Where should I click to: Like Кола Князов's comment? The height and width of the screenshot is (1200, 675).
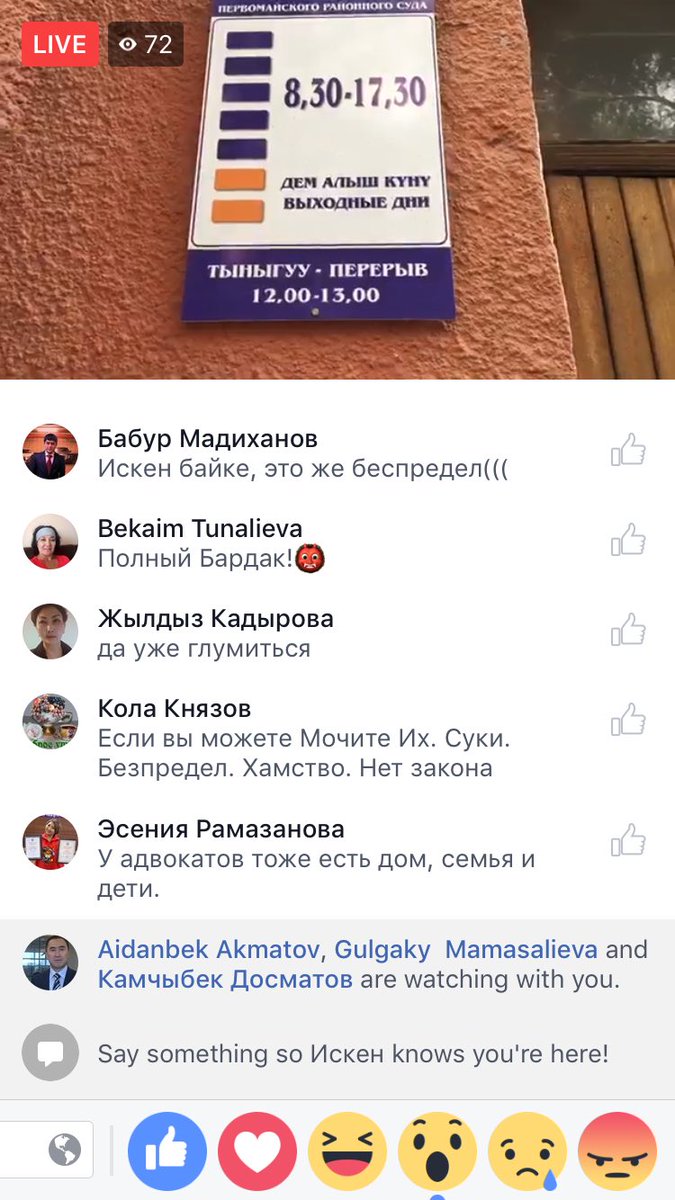pos(628,720)
